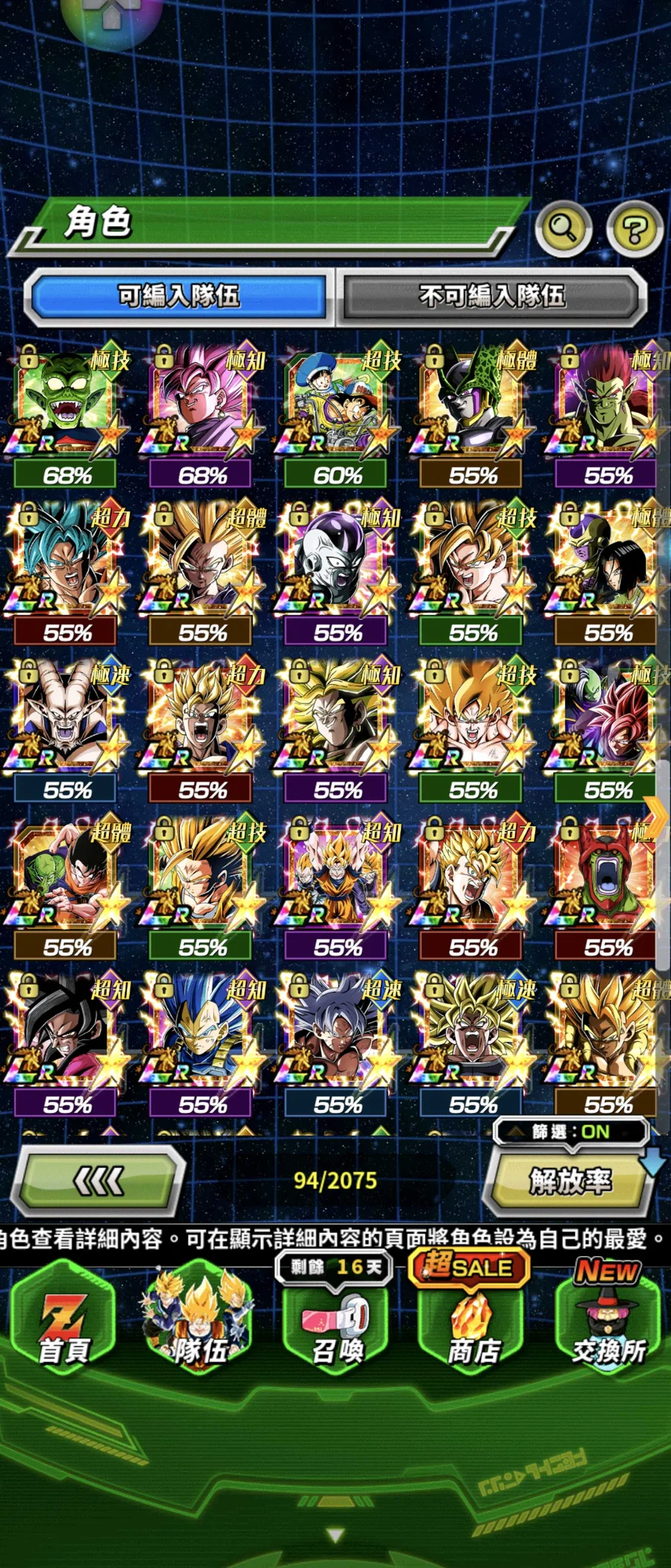Open the magnifying glass search icon
671x1568 pixels.
click(564, 229)
